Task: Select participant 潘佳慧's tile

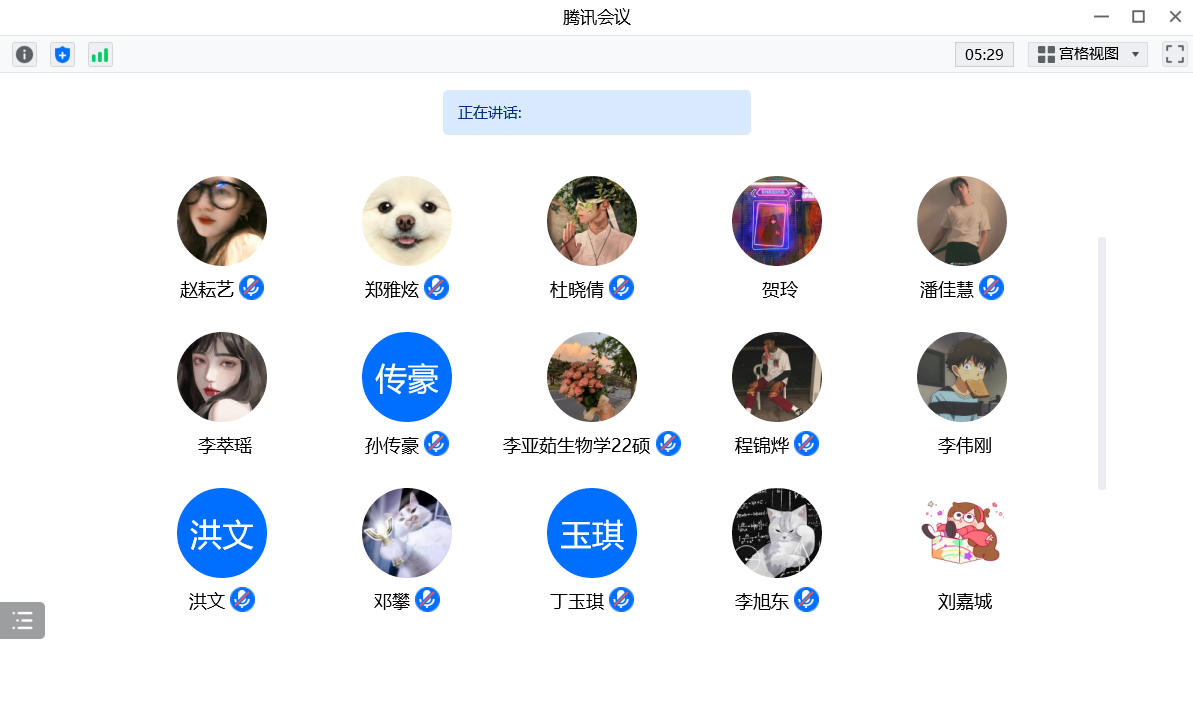Action: tap(962, 222)
